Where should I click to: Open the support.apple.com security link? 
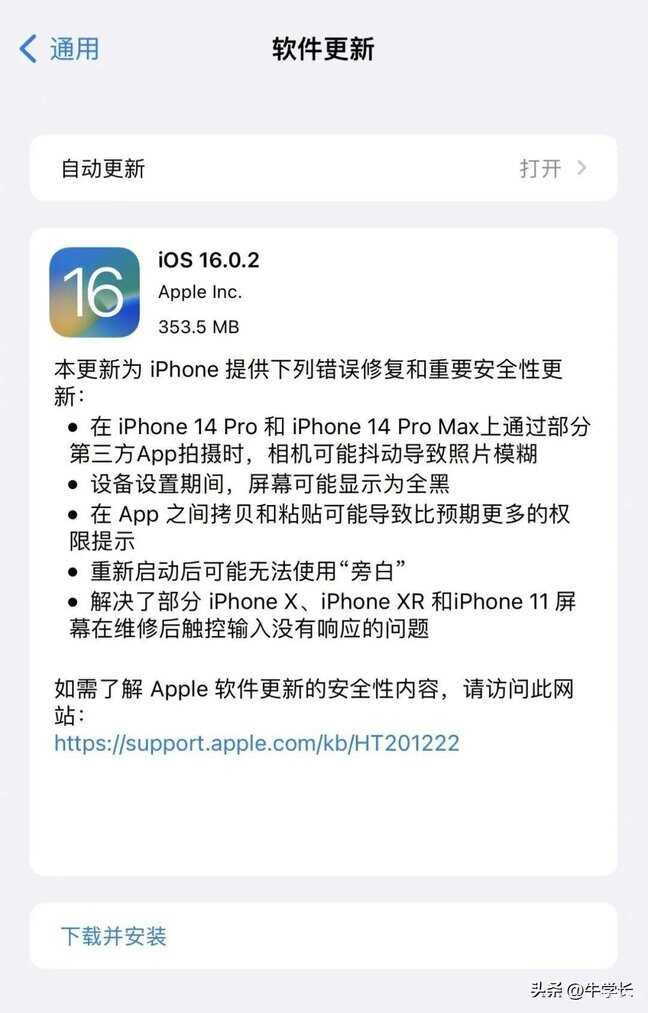click(256, 743)
